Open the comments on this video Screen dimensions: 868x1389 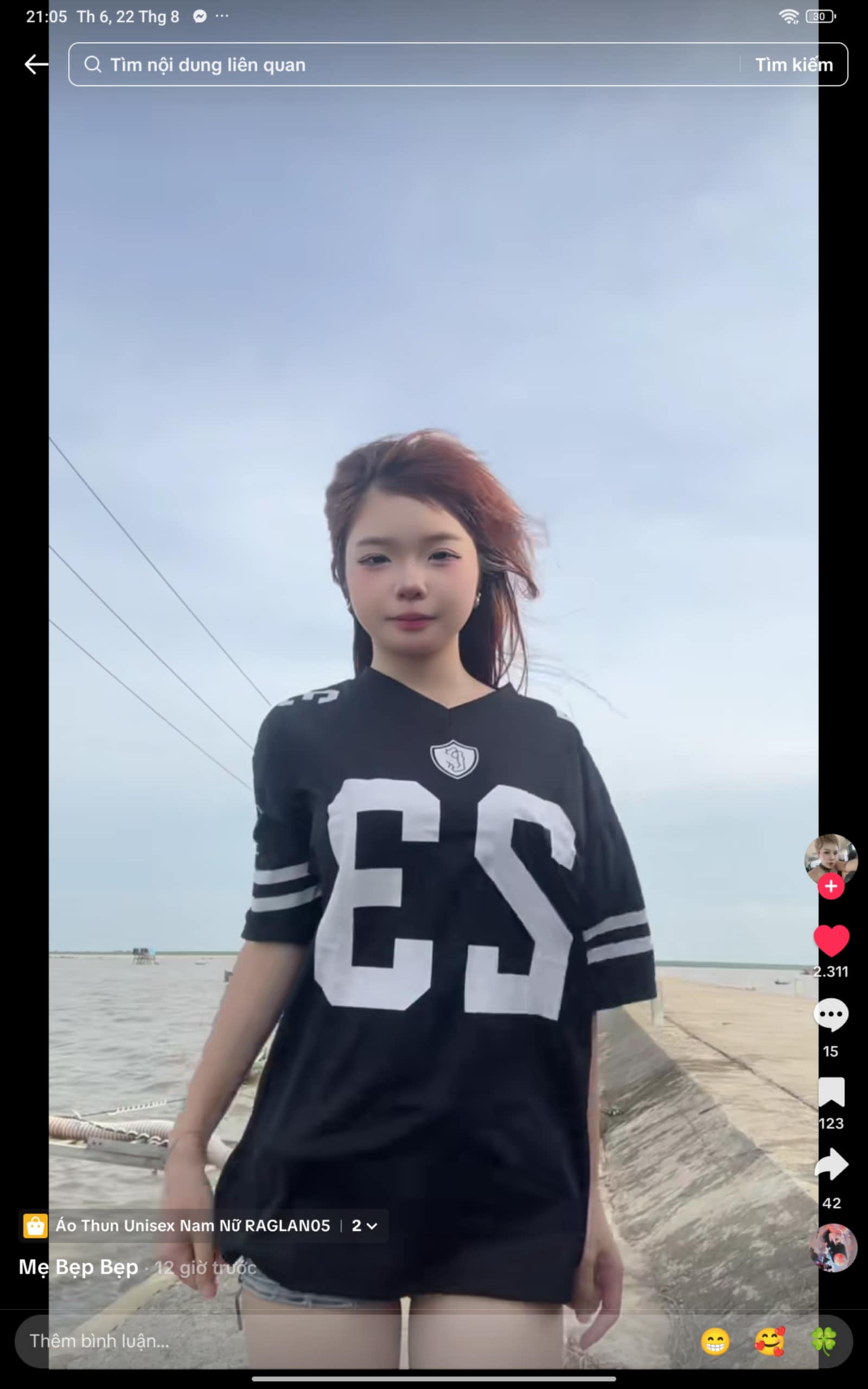831,1015
